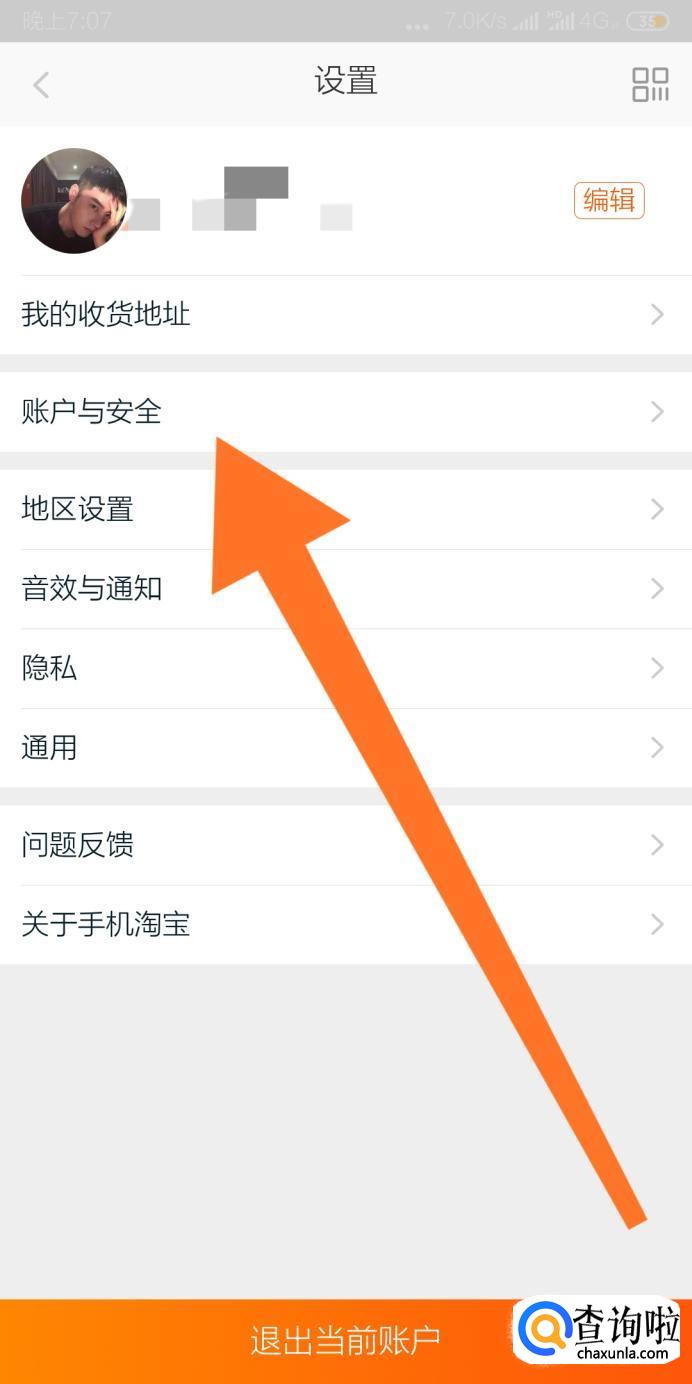
Task: Open 地区设置
Action: click(78, 510)
